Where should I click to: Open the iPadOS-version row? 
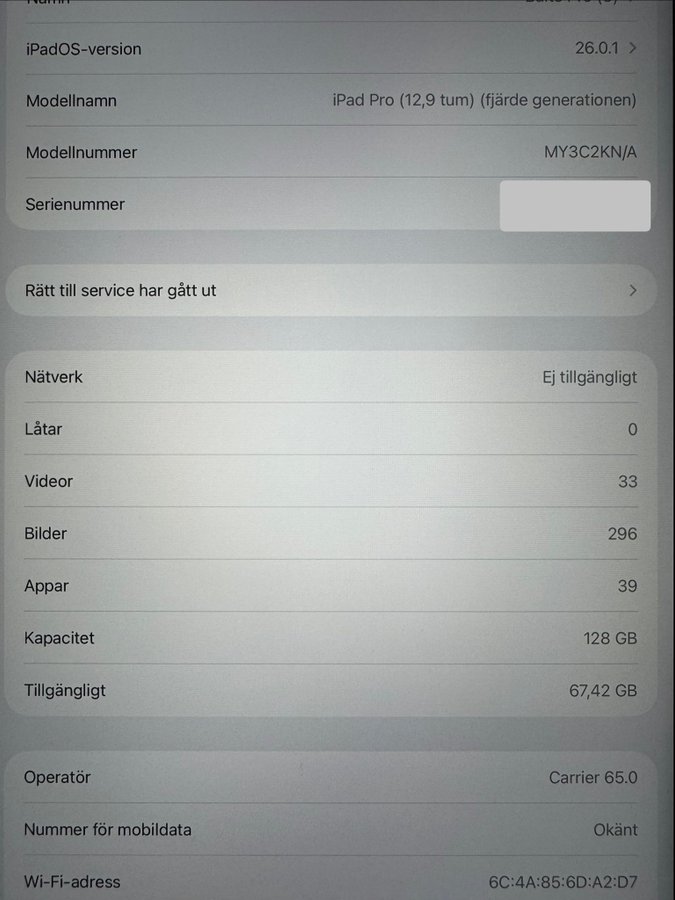tap(330, 48)
